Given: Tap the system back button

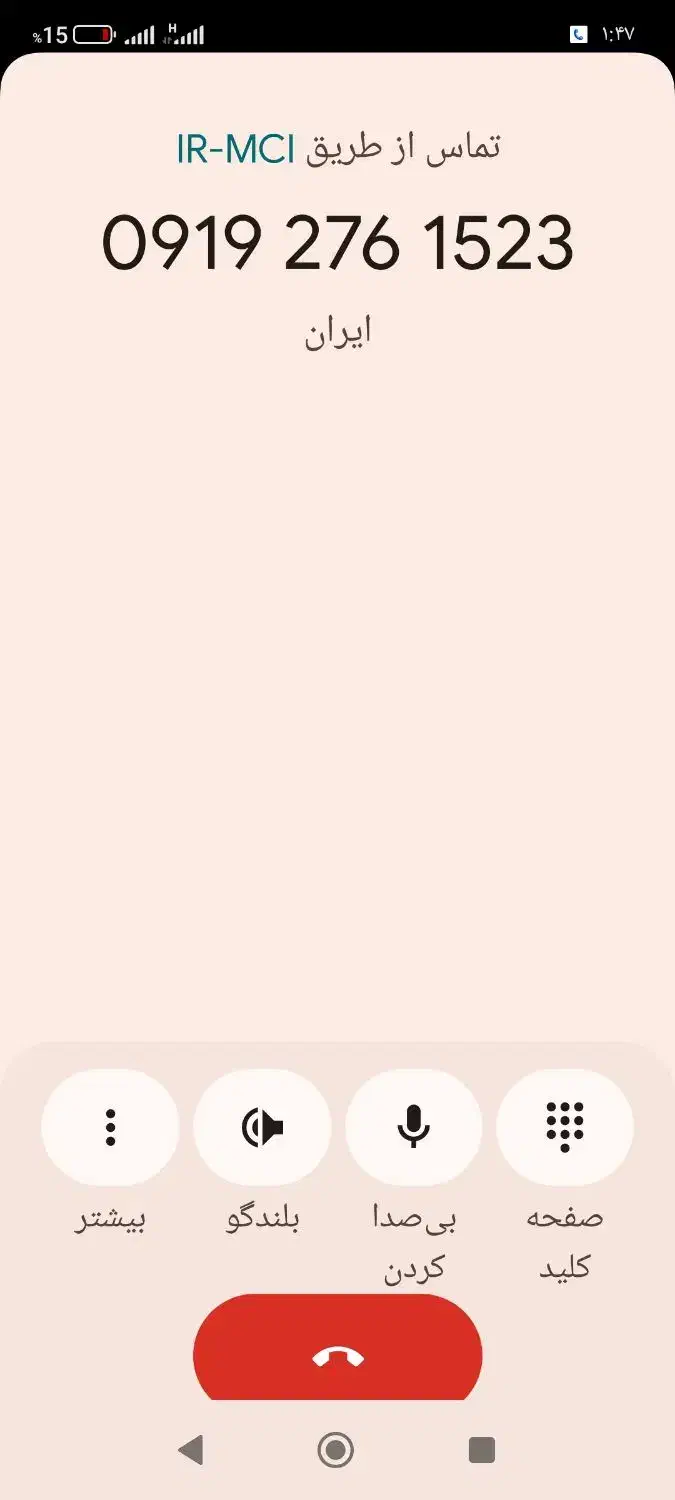Looking at the screenshot, I should [x=190, y=1449].
